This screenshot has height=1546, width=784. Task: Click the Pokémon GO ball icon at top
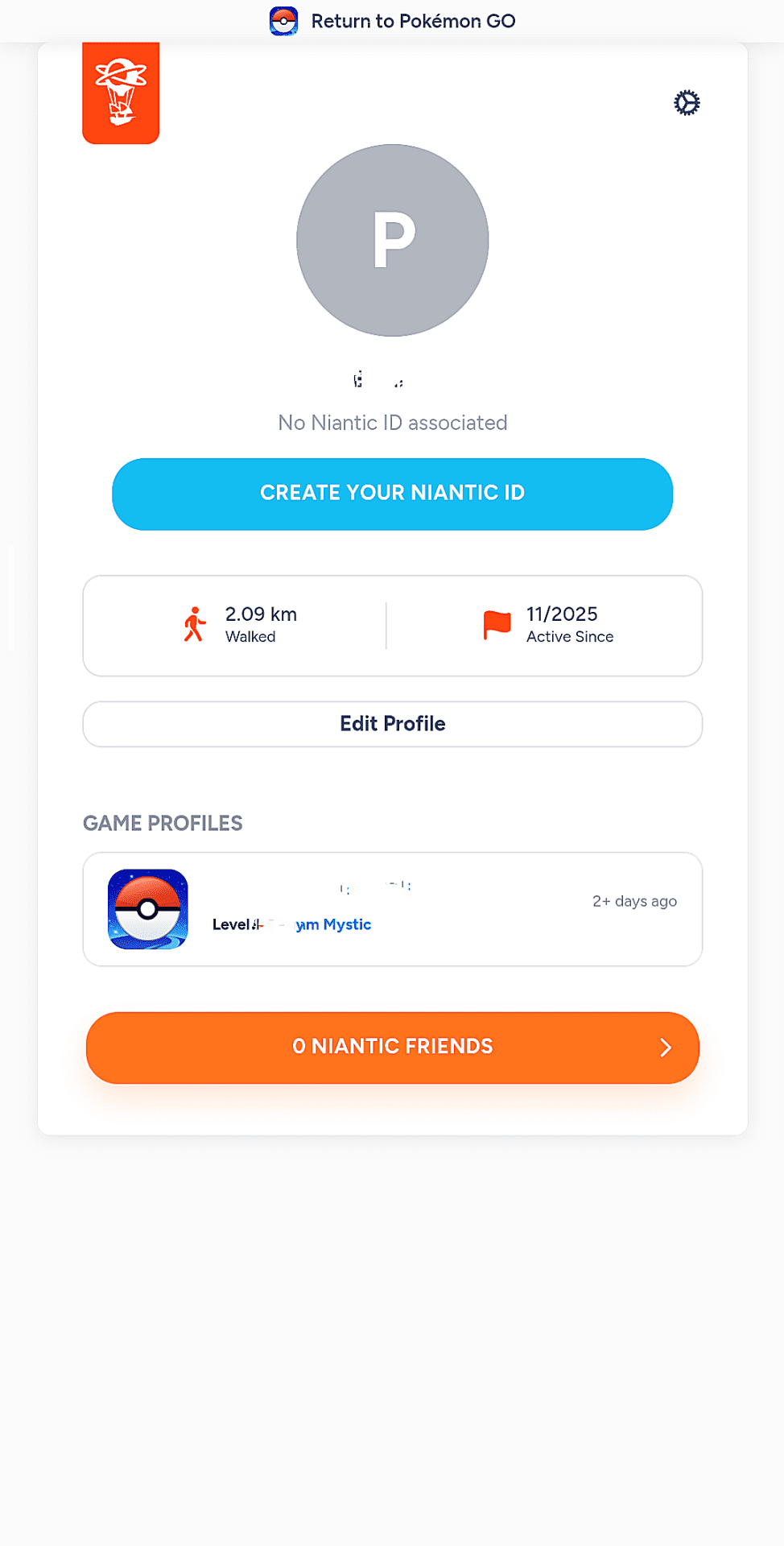click(285, 20)
